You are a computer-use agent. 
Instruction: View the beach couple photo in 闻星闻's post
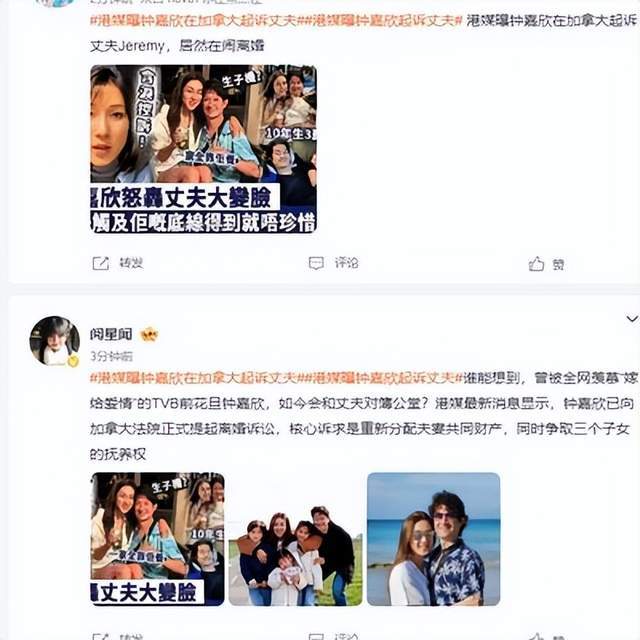433,538
